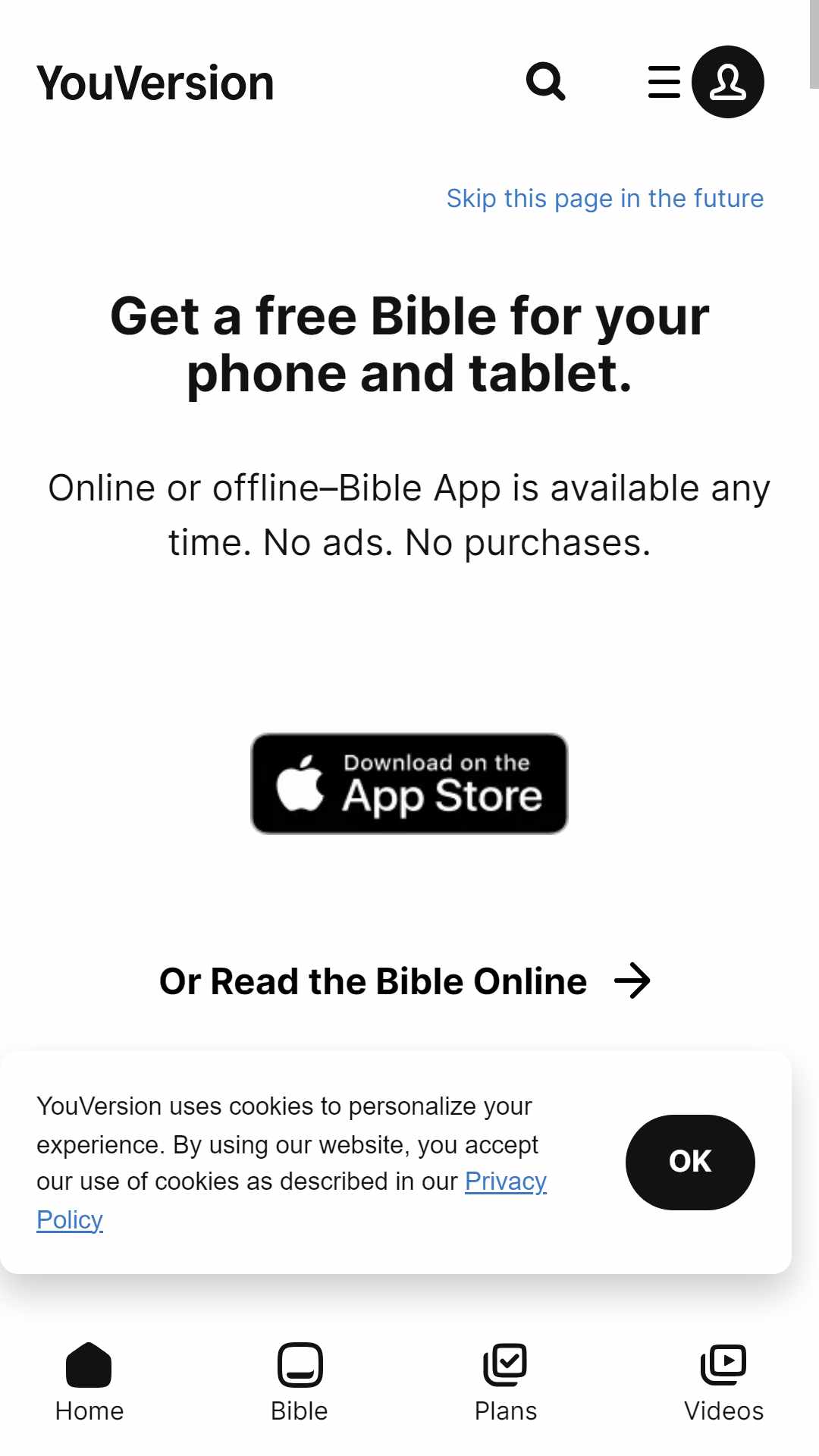The image size is (819, 1456).
Task: Switch to the Home tab
Action: (x=89, y=1382)
